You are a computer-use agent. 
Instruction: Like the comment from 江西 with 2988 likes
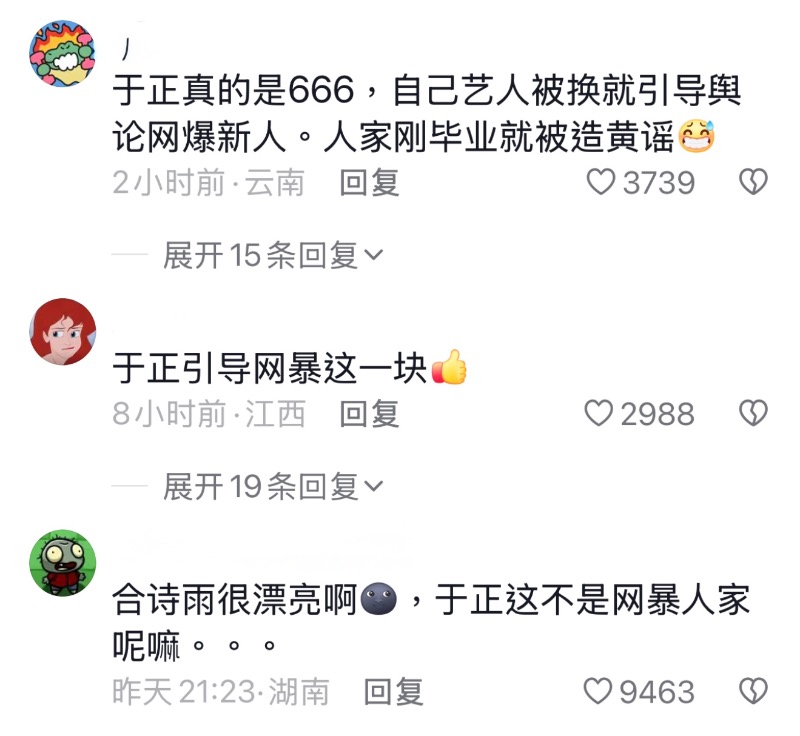click(x=598, y=413)
